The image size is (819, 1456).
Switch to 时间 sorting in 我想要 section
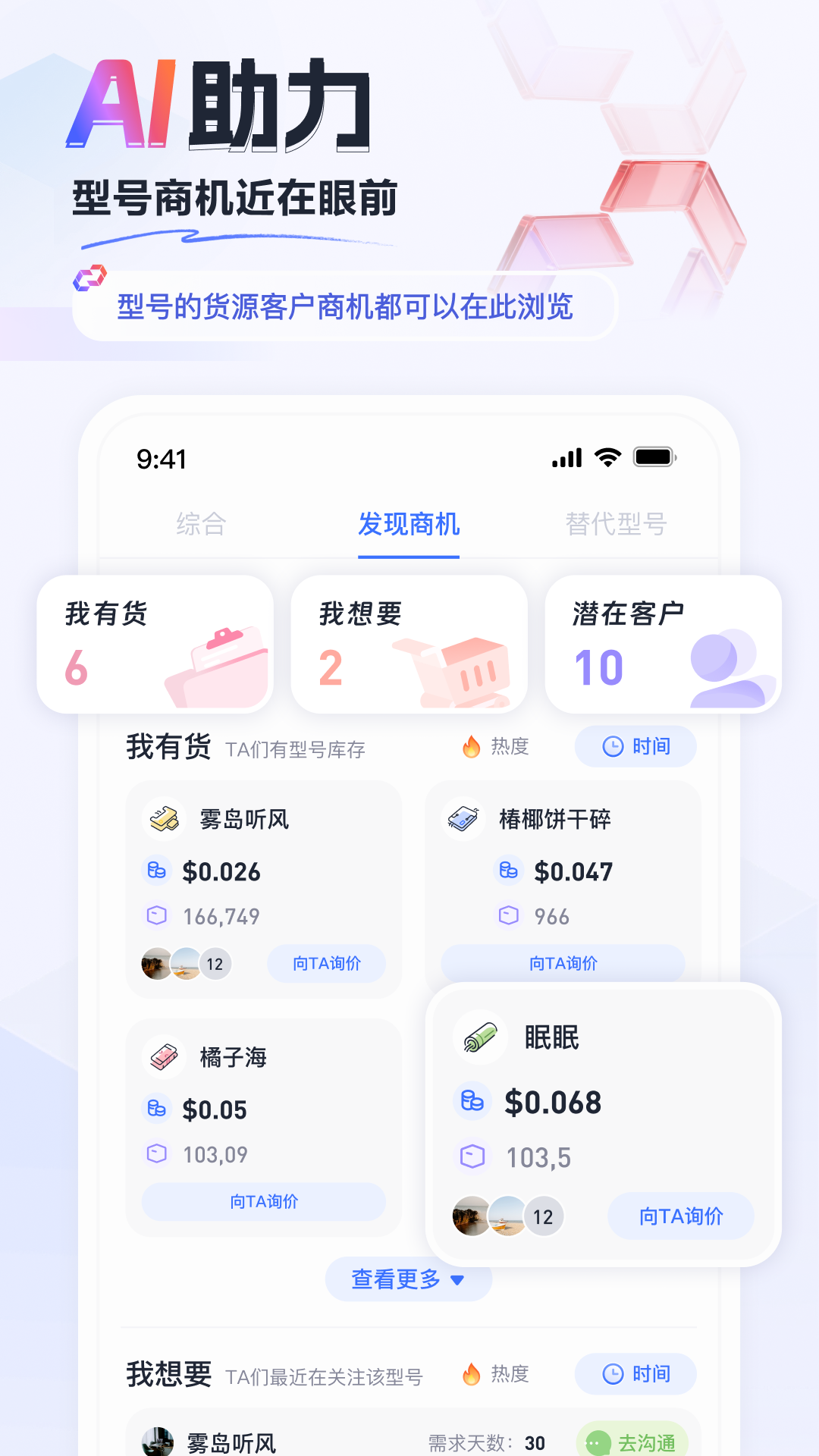tap(635, 1374)
